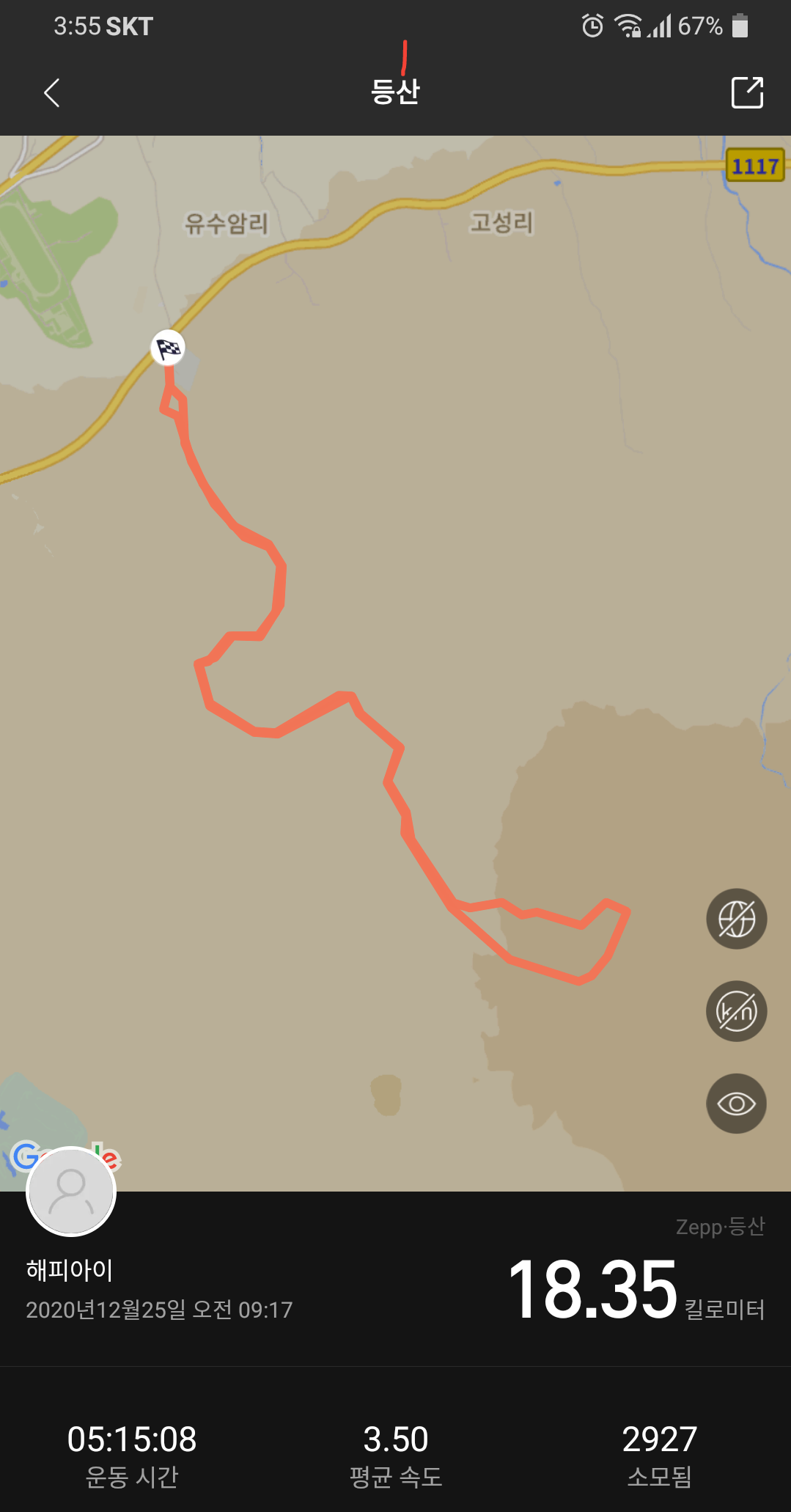Share this hiking record
Viewport: 791px width, 1512px height.
(x=747, y=93)
